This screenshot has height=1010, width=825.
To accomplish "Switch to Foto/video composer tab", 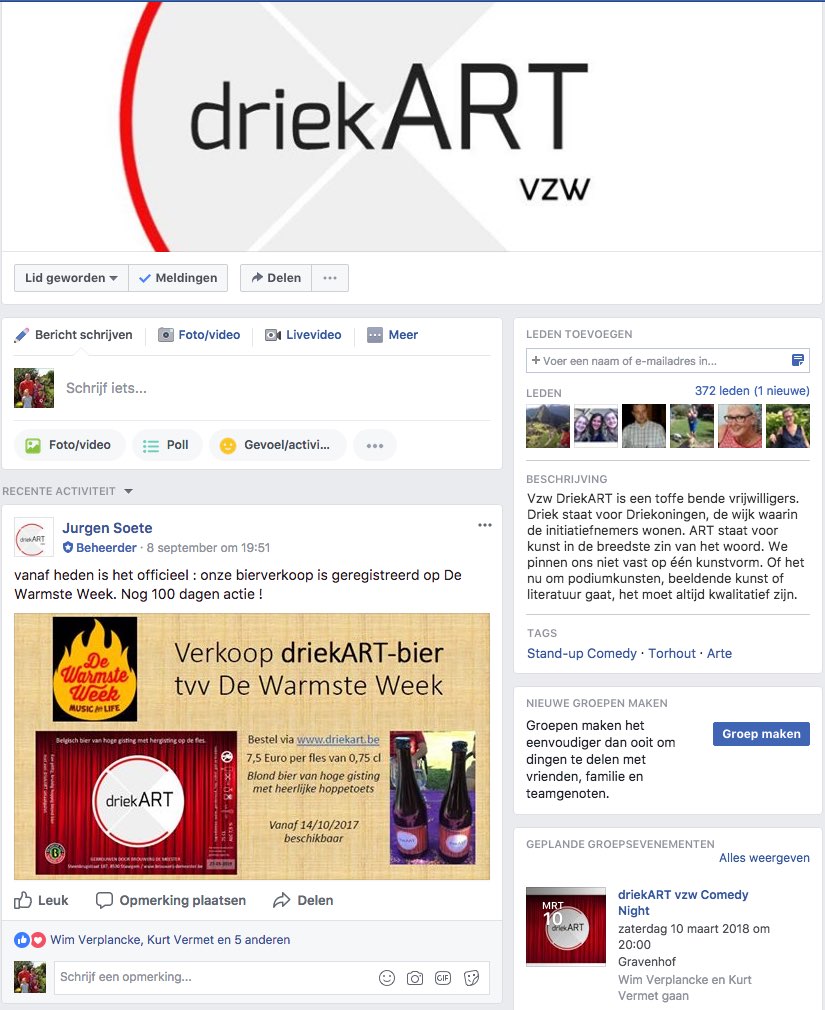I will [199, 335].
